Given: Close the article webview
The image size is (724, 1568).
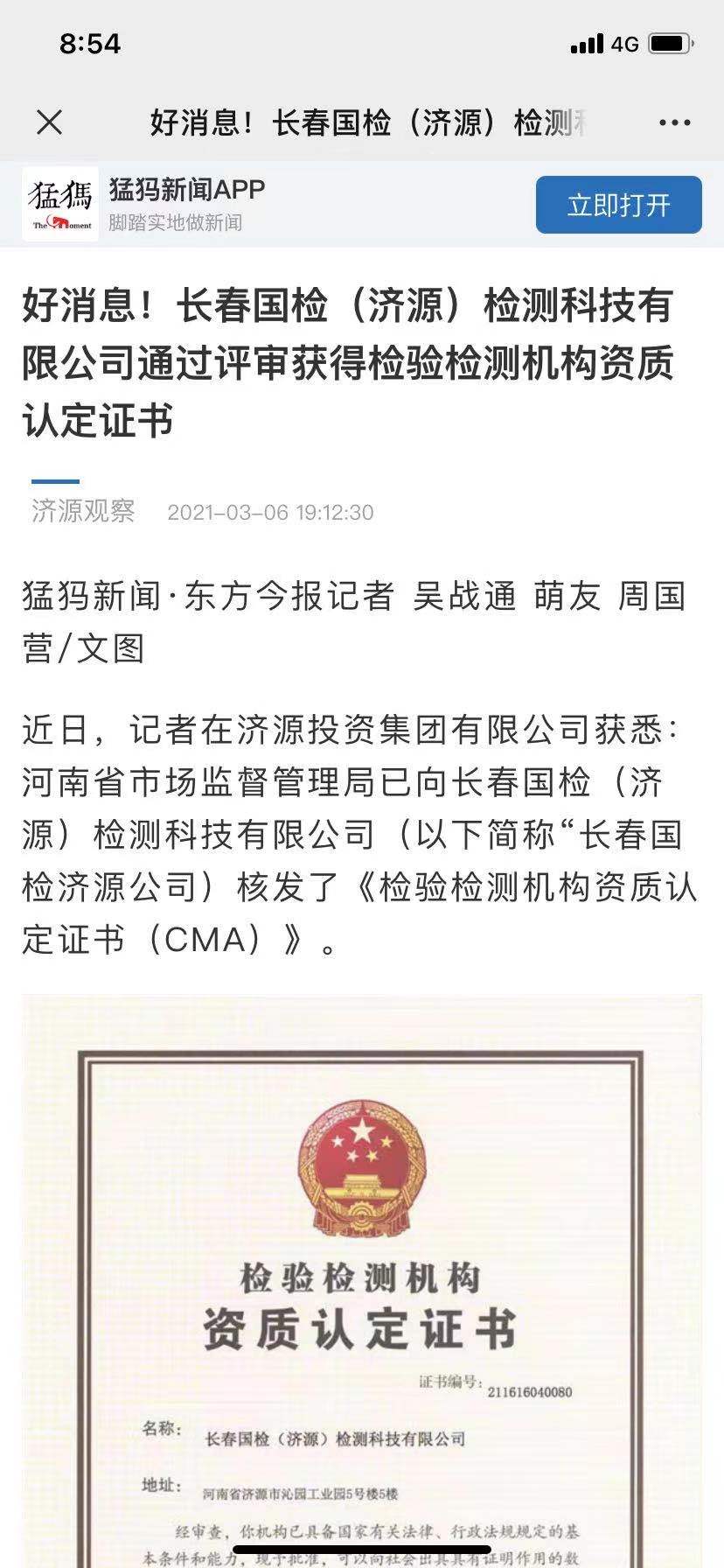Looking at the screenshot, I should tap(50, 122).
